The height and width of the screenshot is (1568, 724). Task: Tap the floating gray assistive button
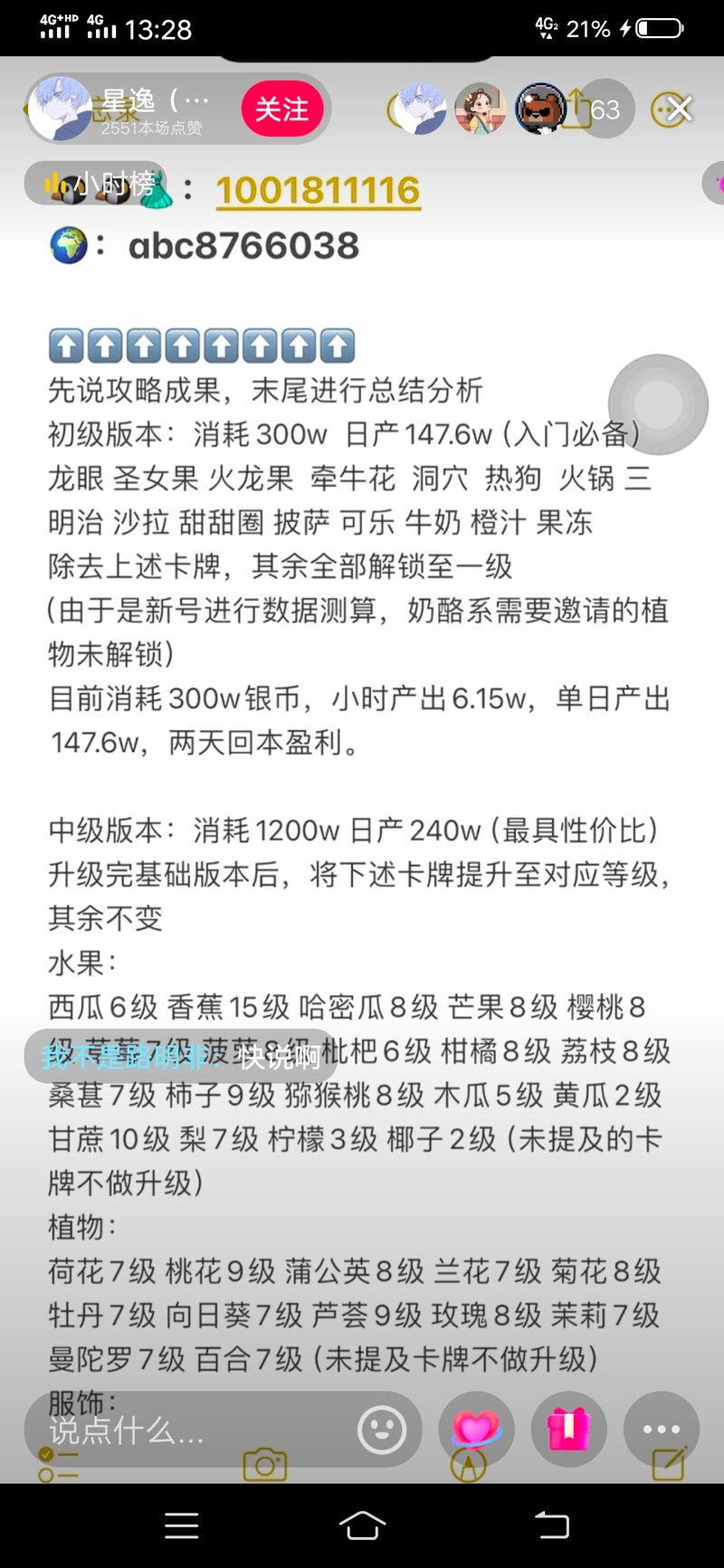pyautogui.click(x=658, y=404)
